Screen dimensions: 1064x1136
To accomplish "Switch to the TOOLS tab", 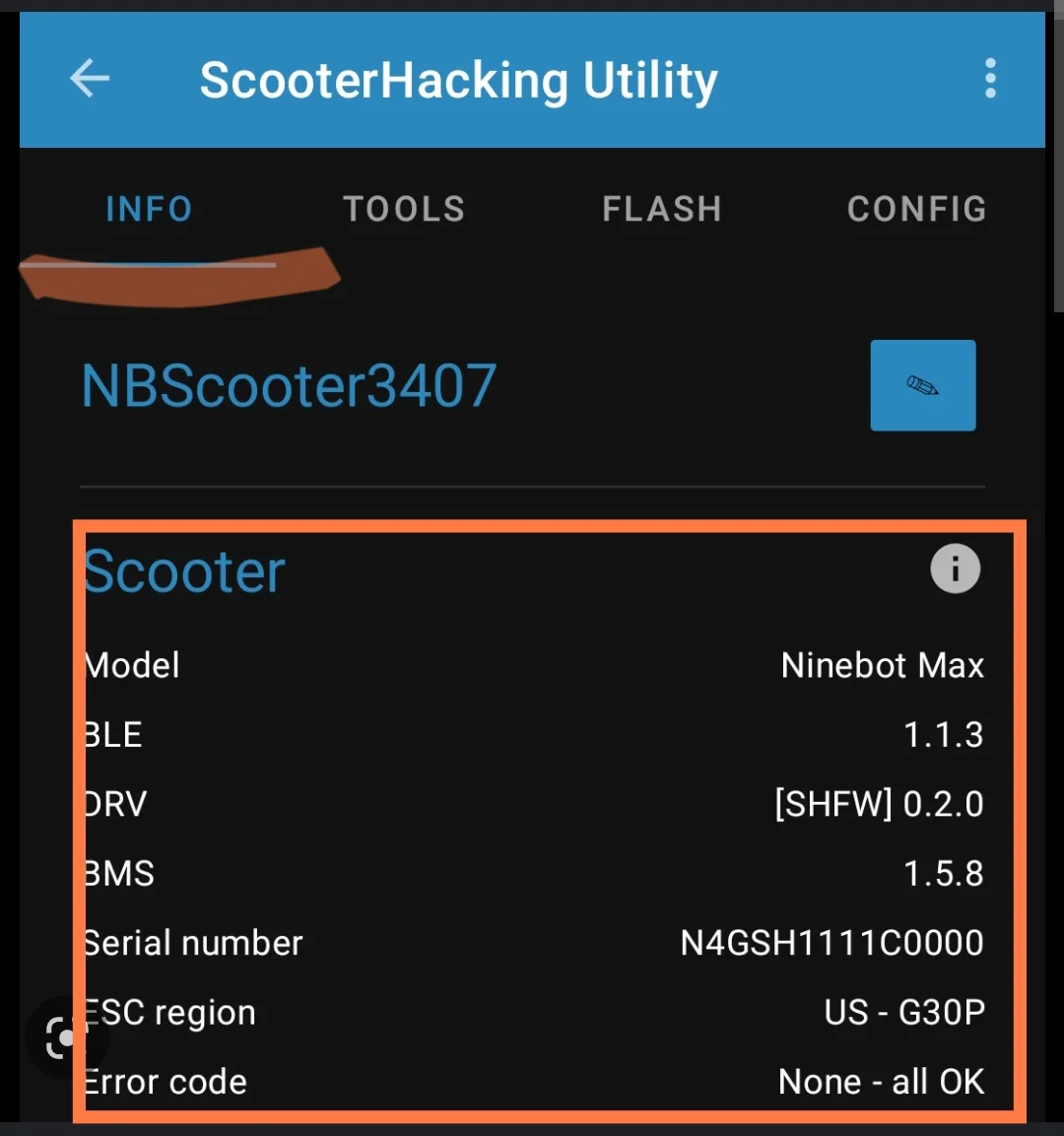I will 404,209.
